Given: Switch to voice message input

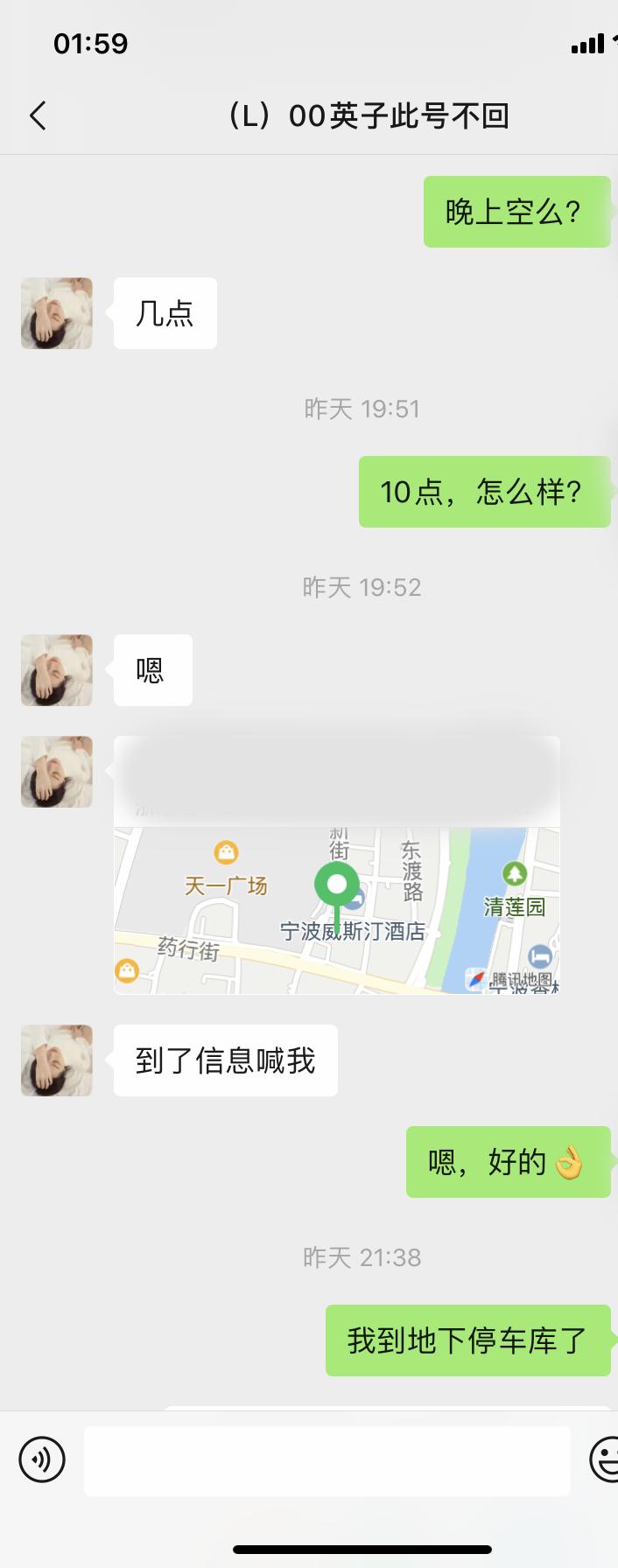Looking at the screenshot, I should (42, 1459).
